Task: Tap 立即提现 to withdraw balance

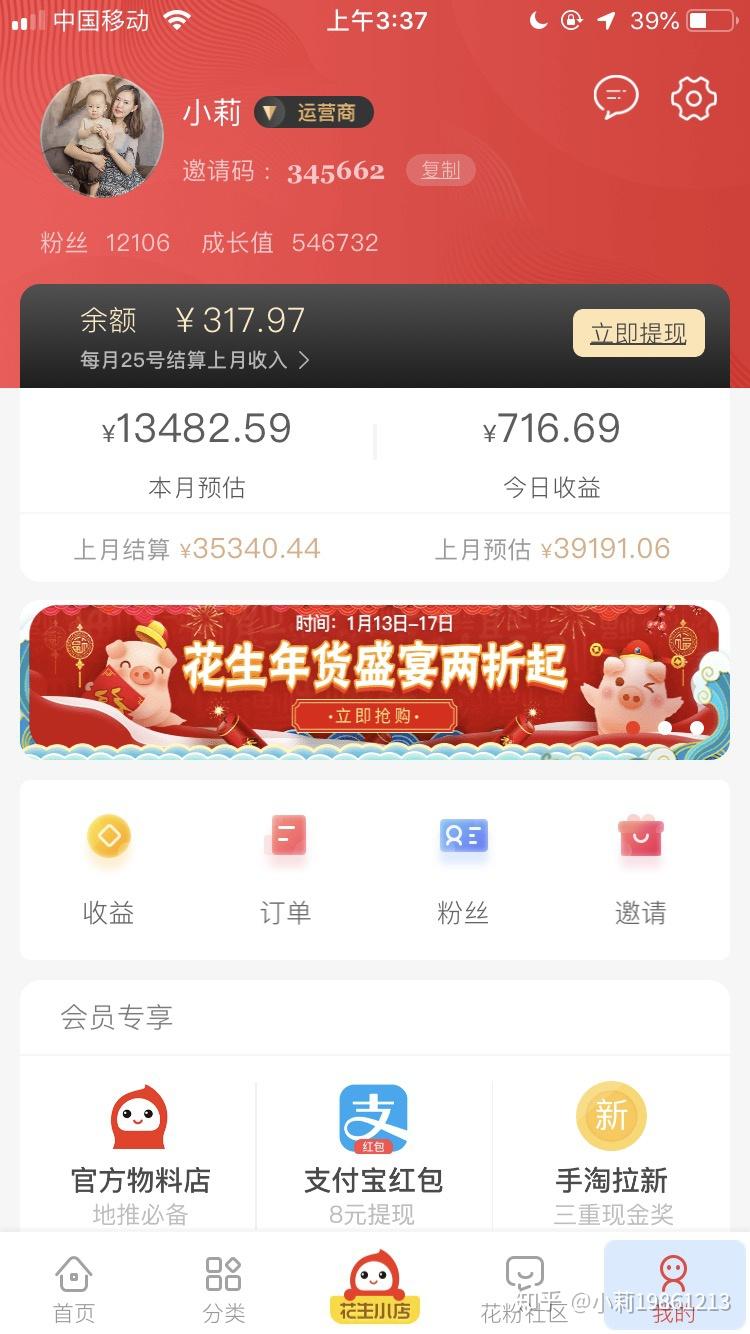Action: tap(638, 333)
